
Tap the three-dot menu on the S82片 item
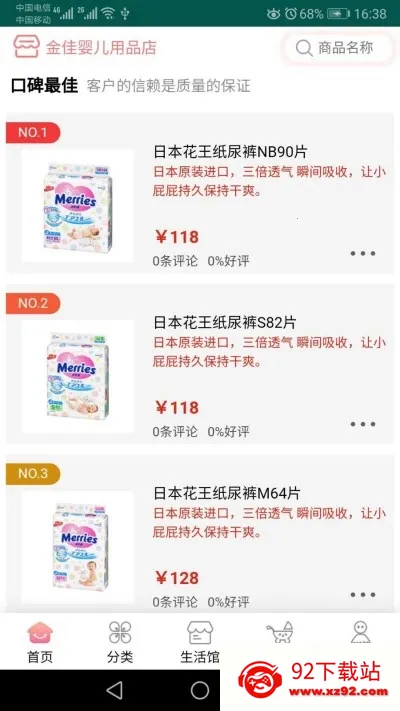click(363, 424)
